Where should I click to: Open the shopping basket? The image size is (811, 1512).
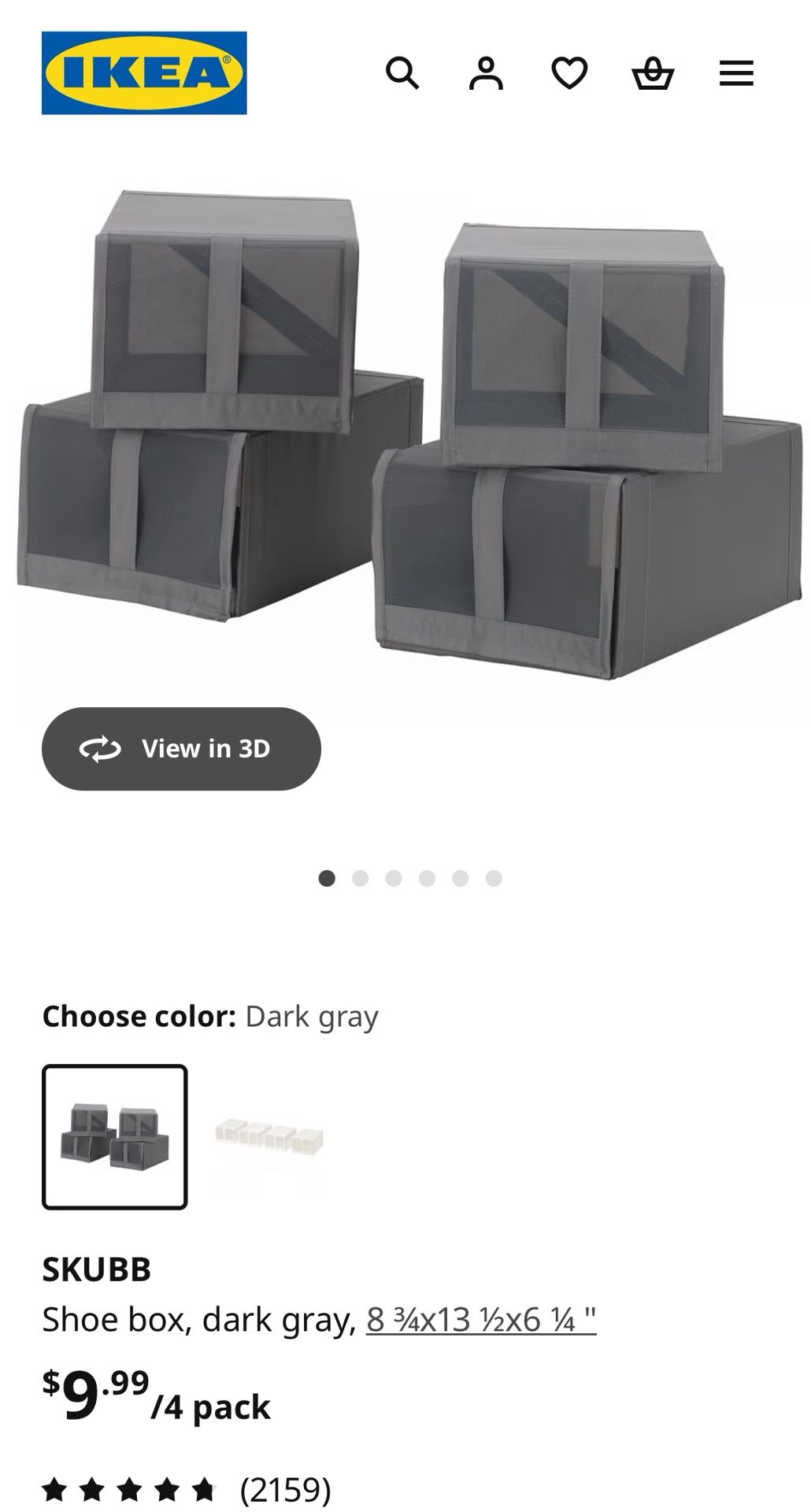(x=653, y=73)
